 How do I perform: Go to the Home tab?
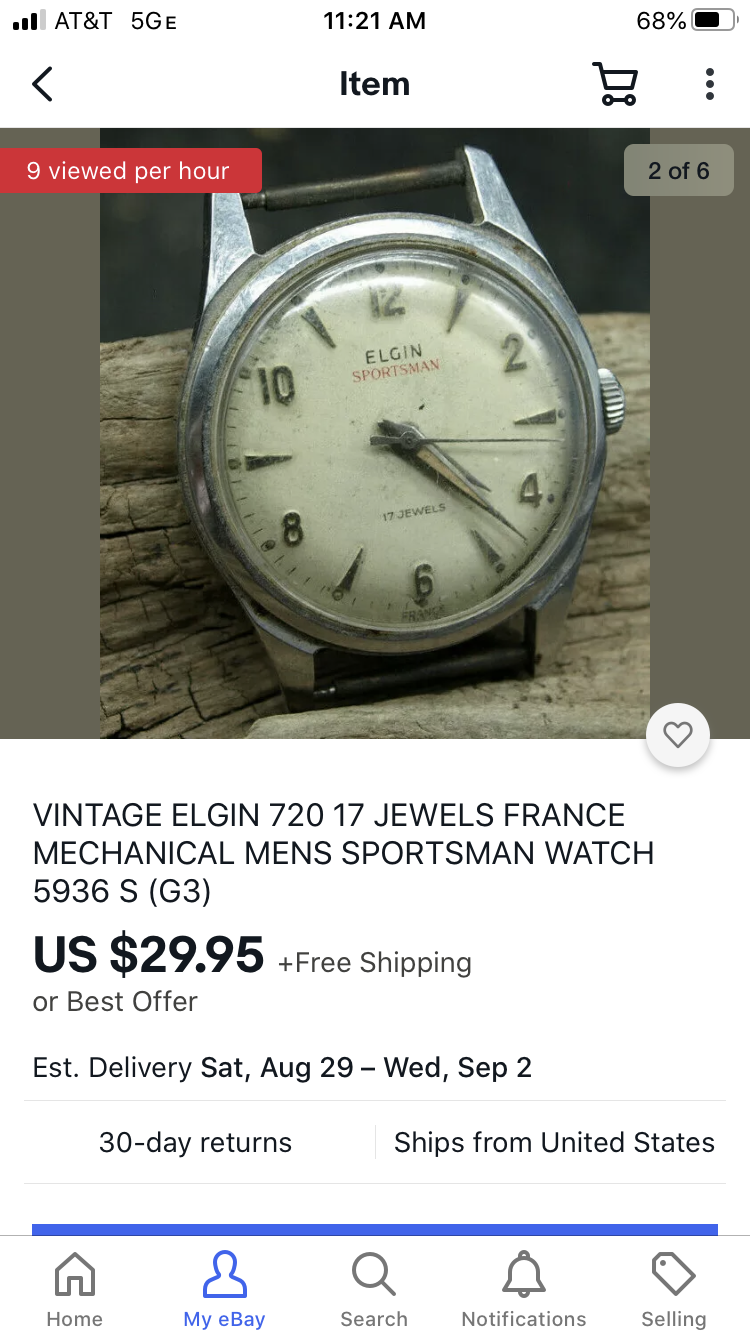[74, 1290]
